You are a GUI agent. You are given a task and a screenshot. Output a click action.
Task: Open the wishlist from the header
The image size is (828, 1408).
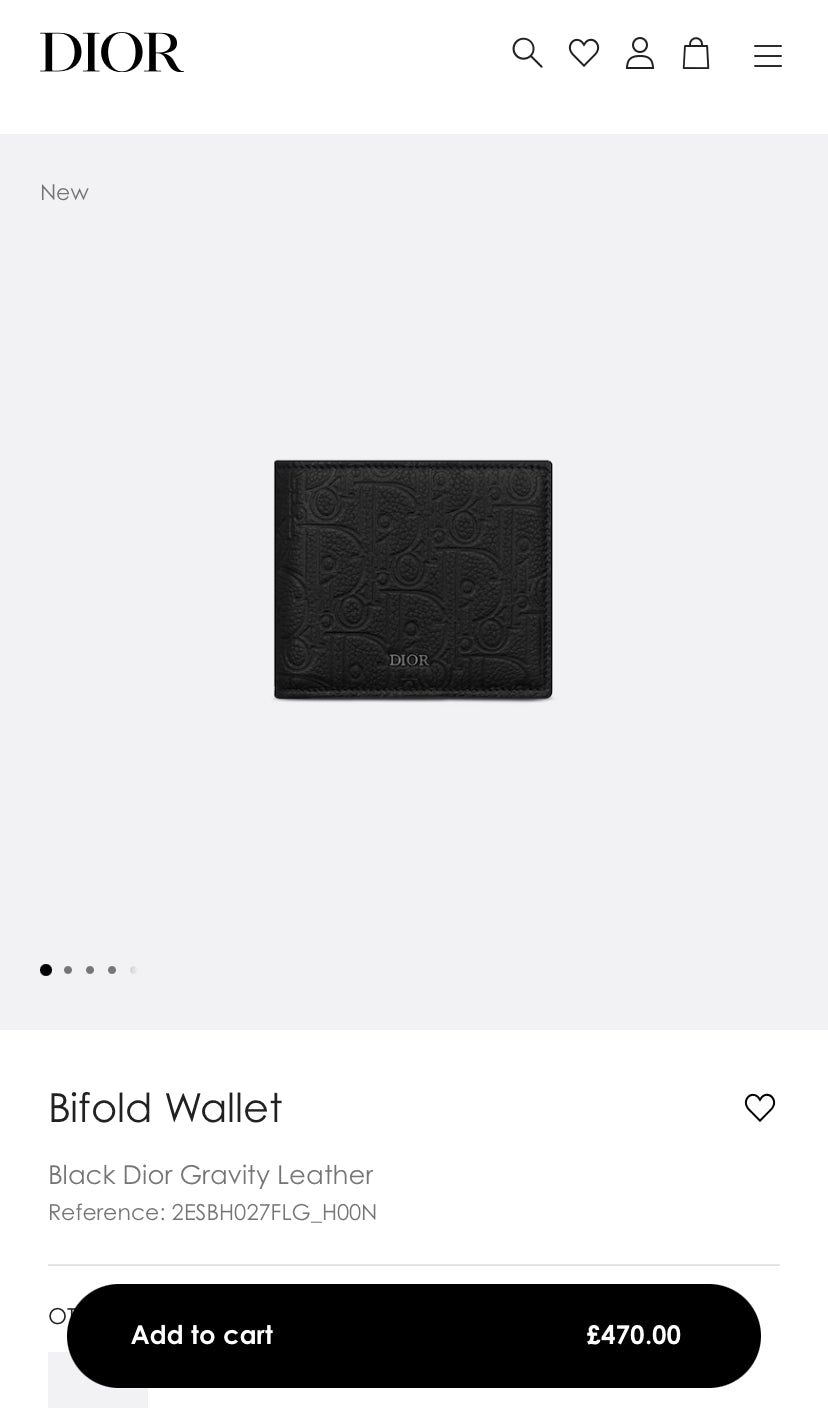pos(584,53)
